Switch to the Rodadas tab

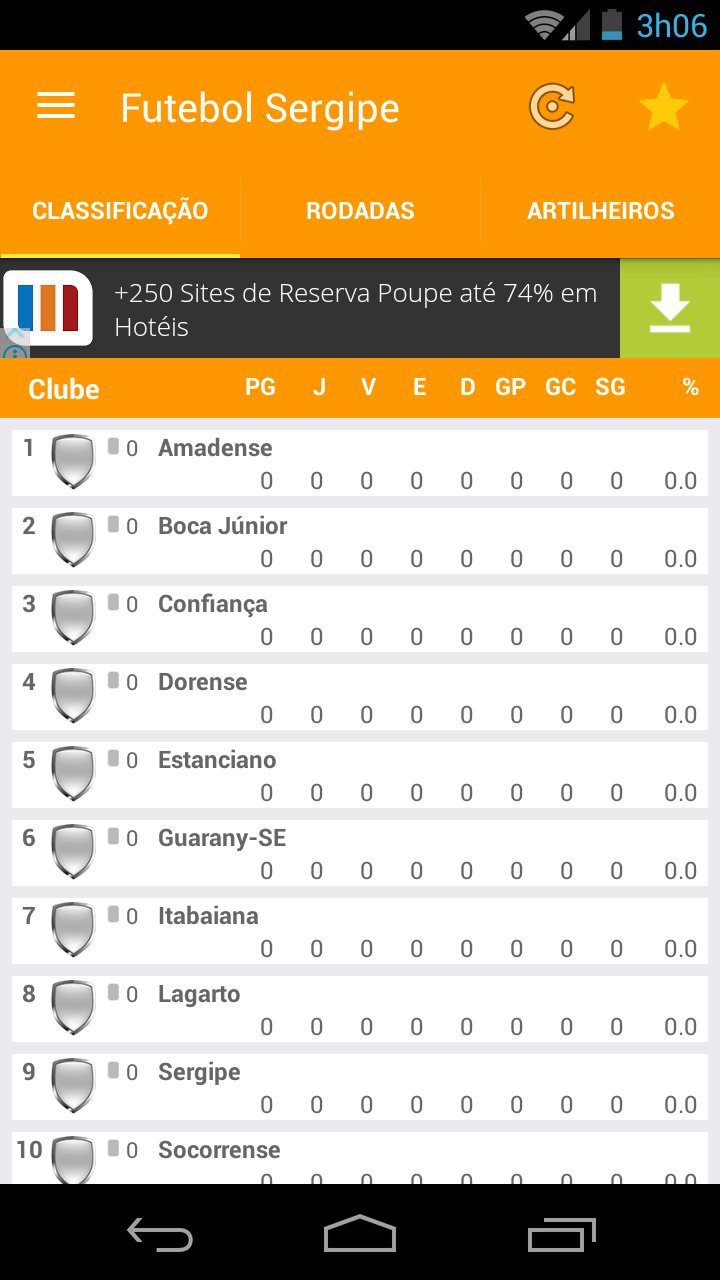click(360, 211)
